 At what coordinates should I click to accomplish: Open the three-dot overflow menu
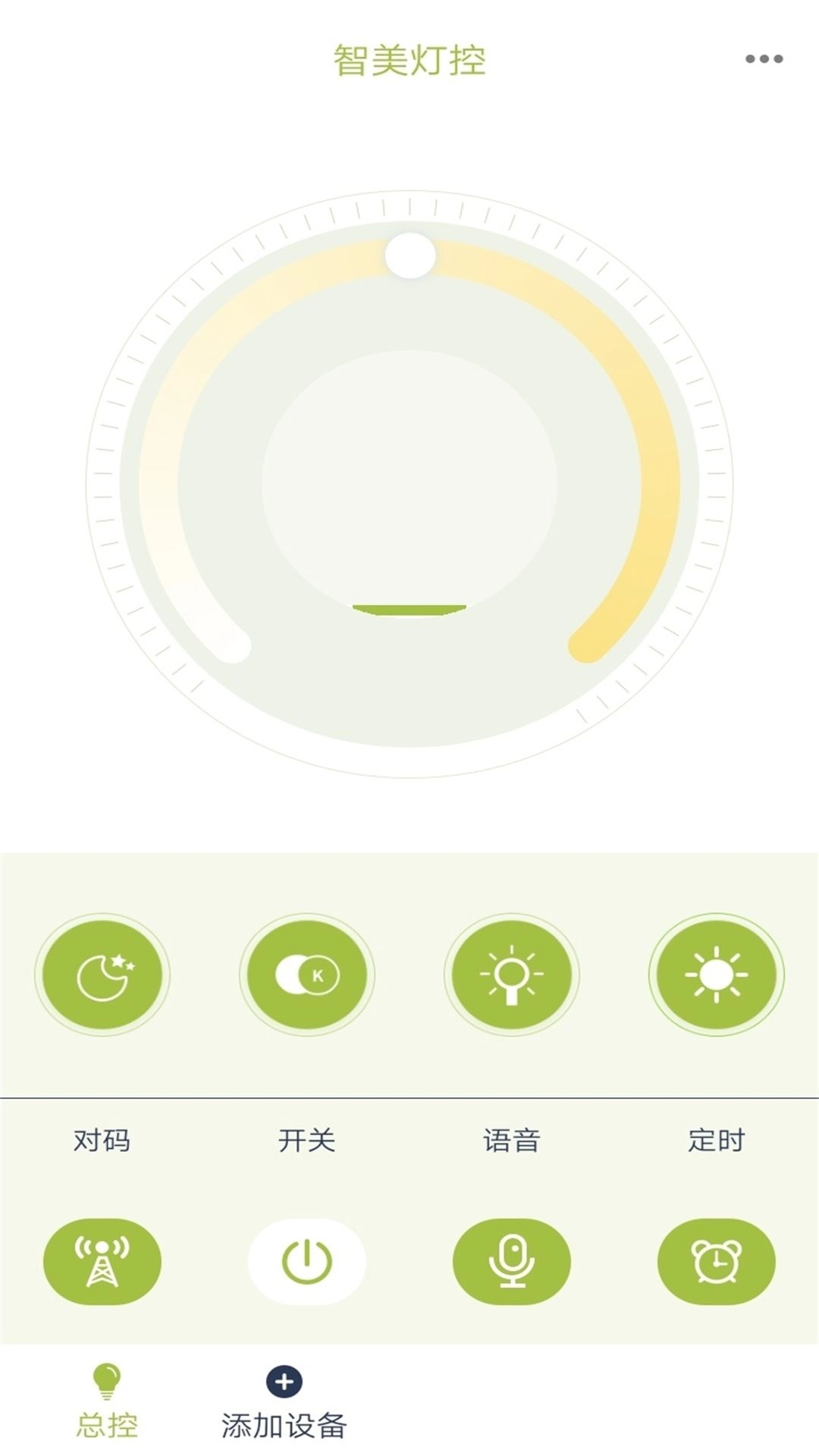tap(764, 59)
